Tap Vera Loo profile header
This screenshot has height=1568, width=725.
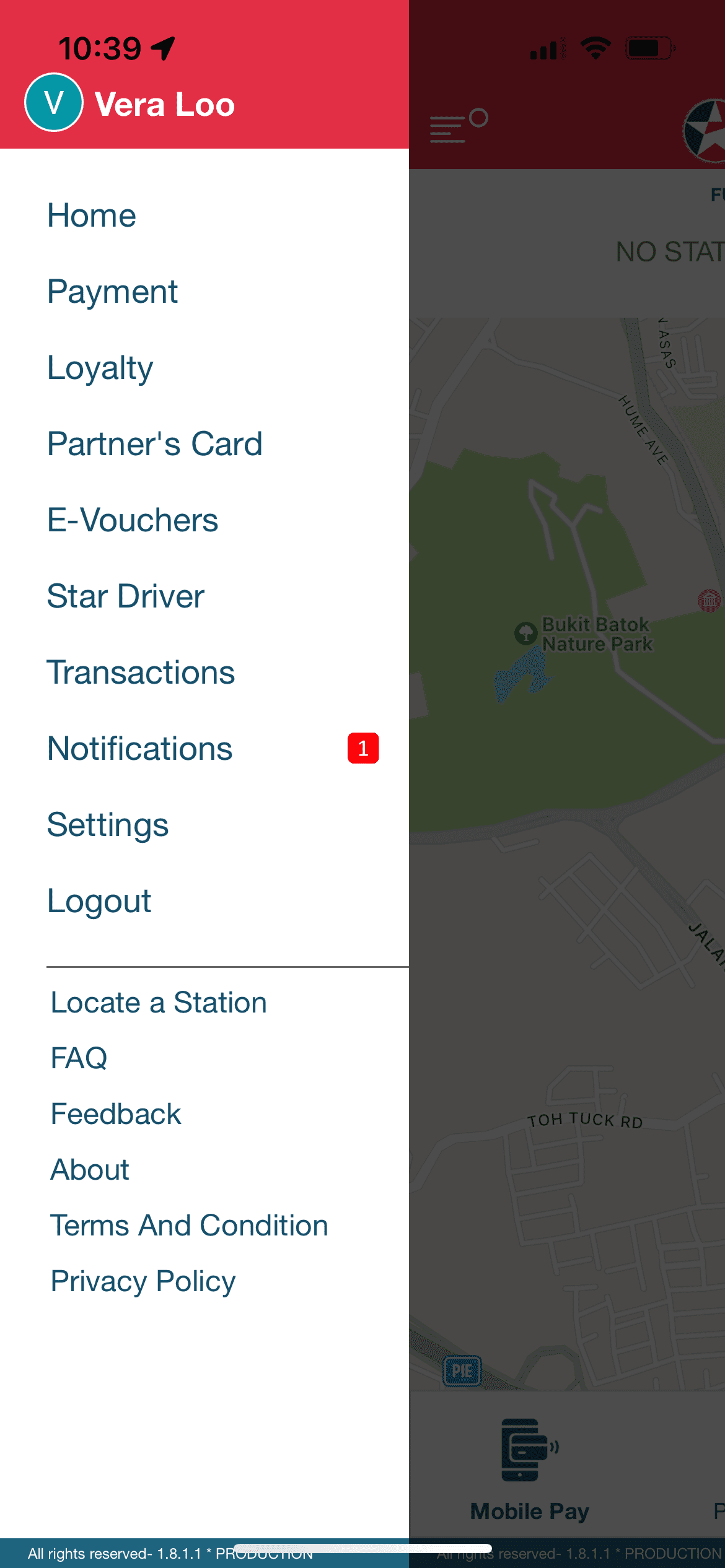pyautogui.click(x=130, y=103)
